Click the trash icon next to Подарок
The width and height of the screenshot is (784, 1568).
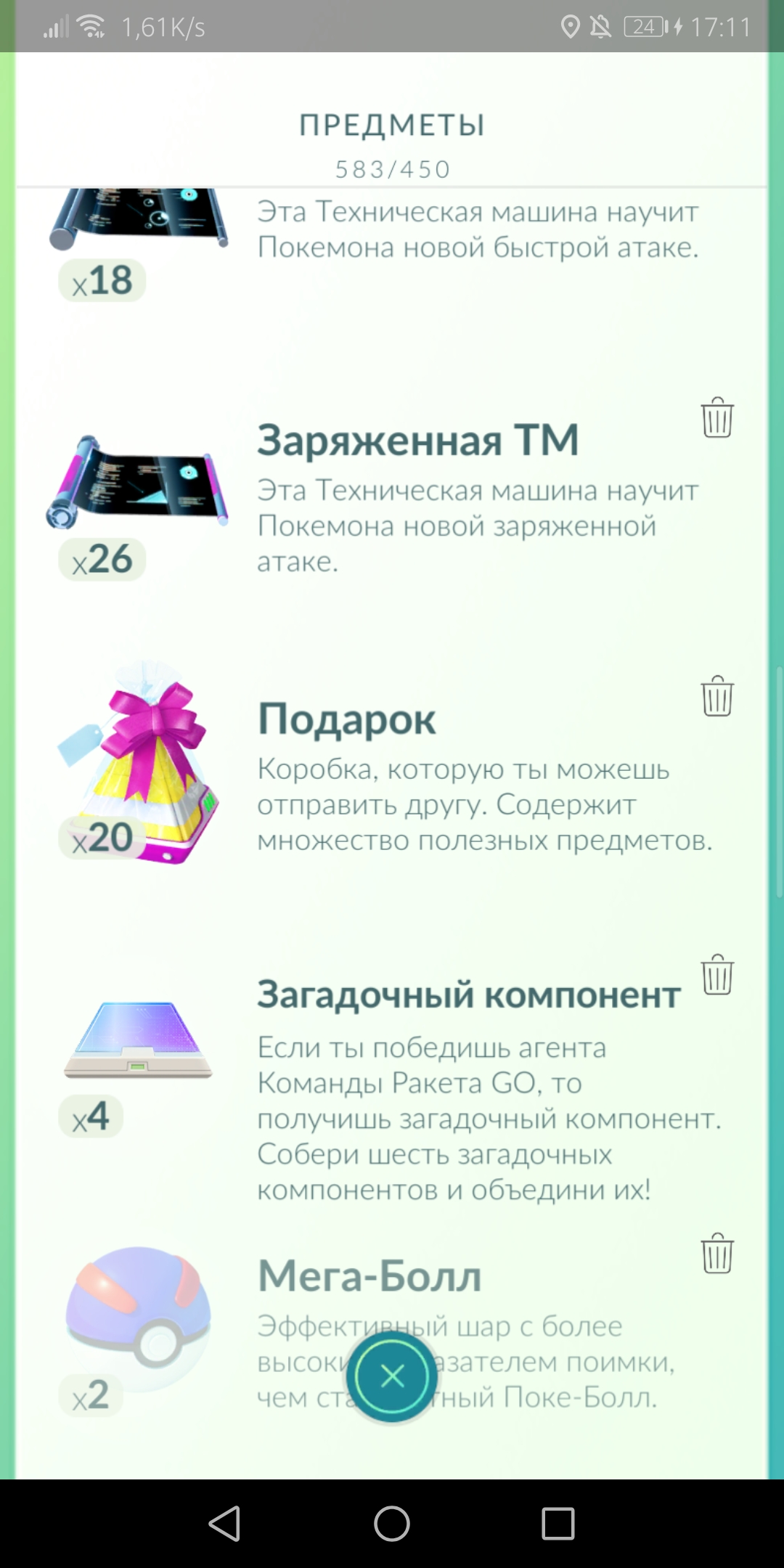pos(716,697)
